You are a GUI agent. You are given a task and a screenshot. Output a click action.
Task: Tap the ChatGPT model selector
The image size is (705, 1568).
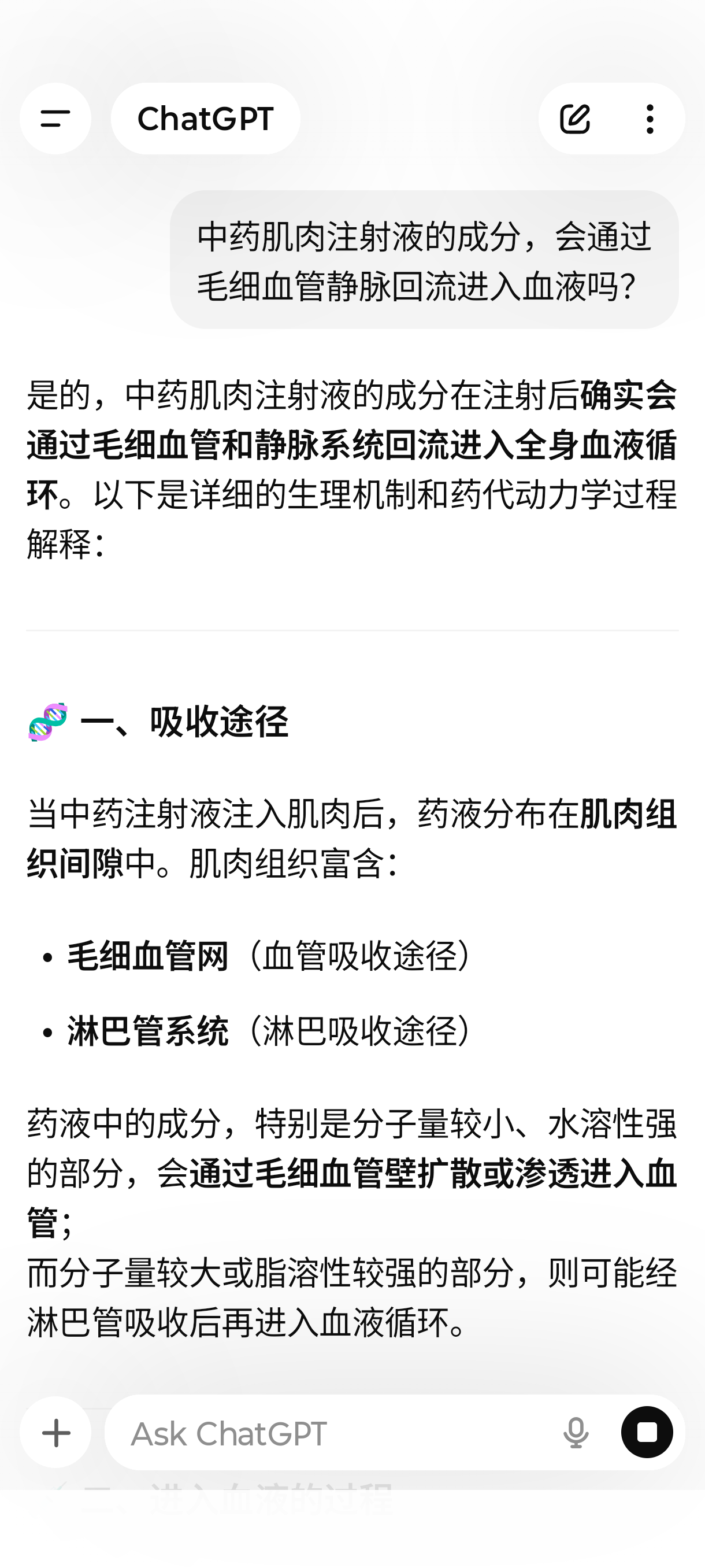click(206, 119)
